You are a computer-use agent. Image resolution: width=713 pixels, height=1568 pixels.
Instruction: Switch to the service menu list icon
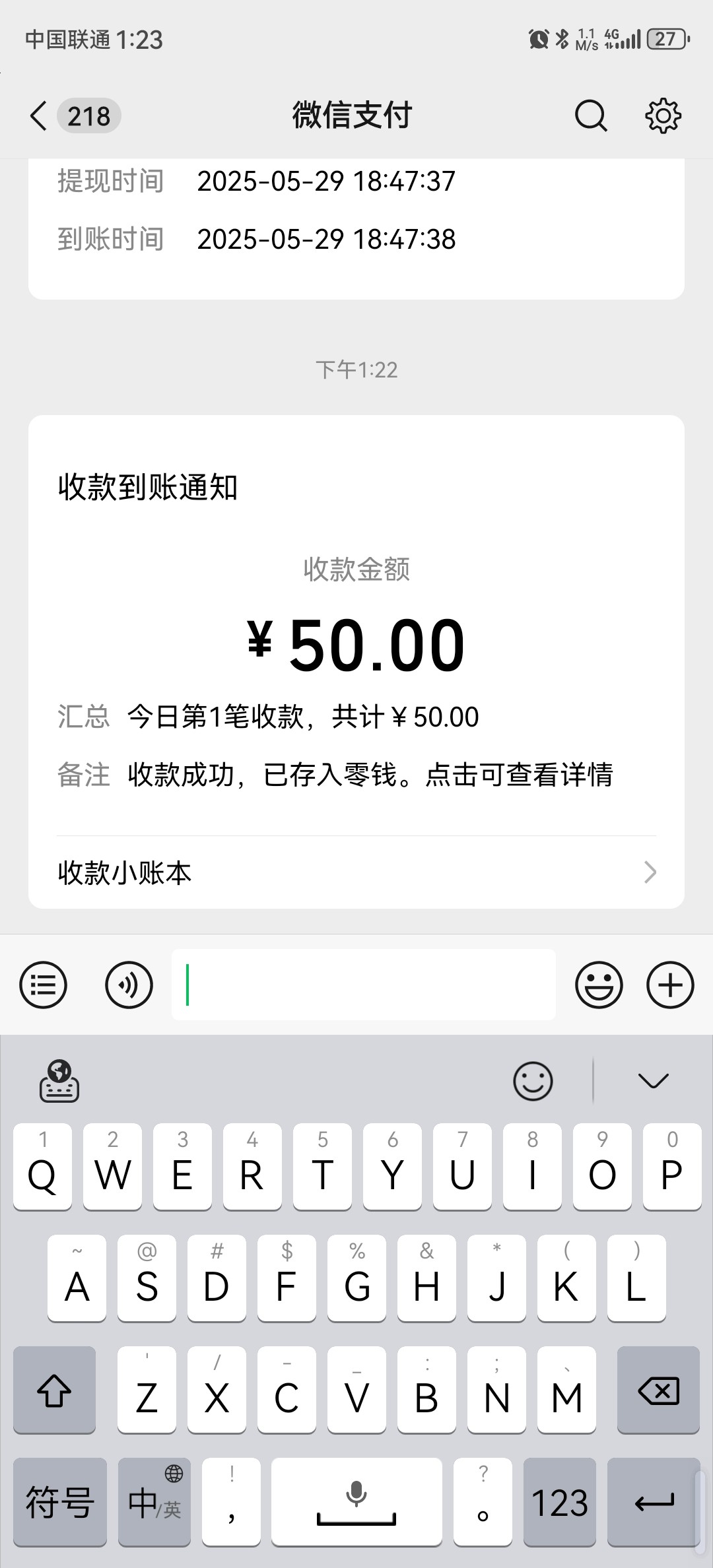44,985
